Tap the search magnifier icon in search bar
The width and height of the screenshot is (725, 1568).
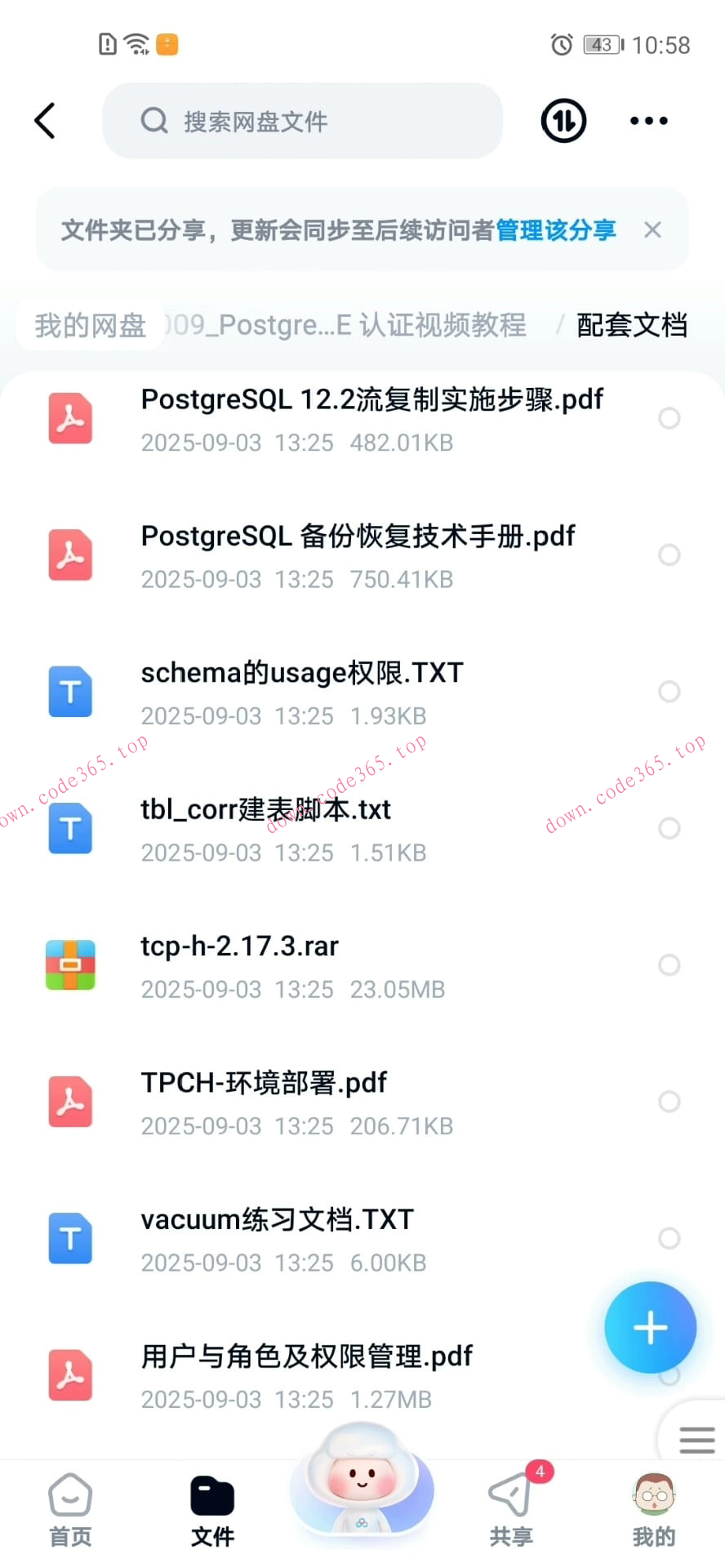point(153,120)
